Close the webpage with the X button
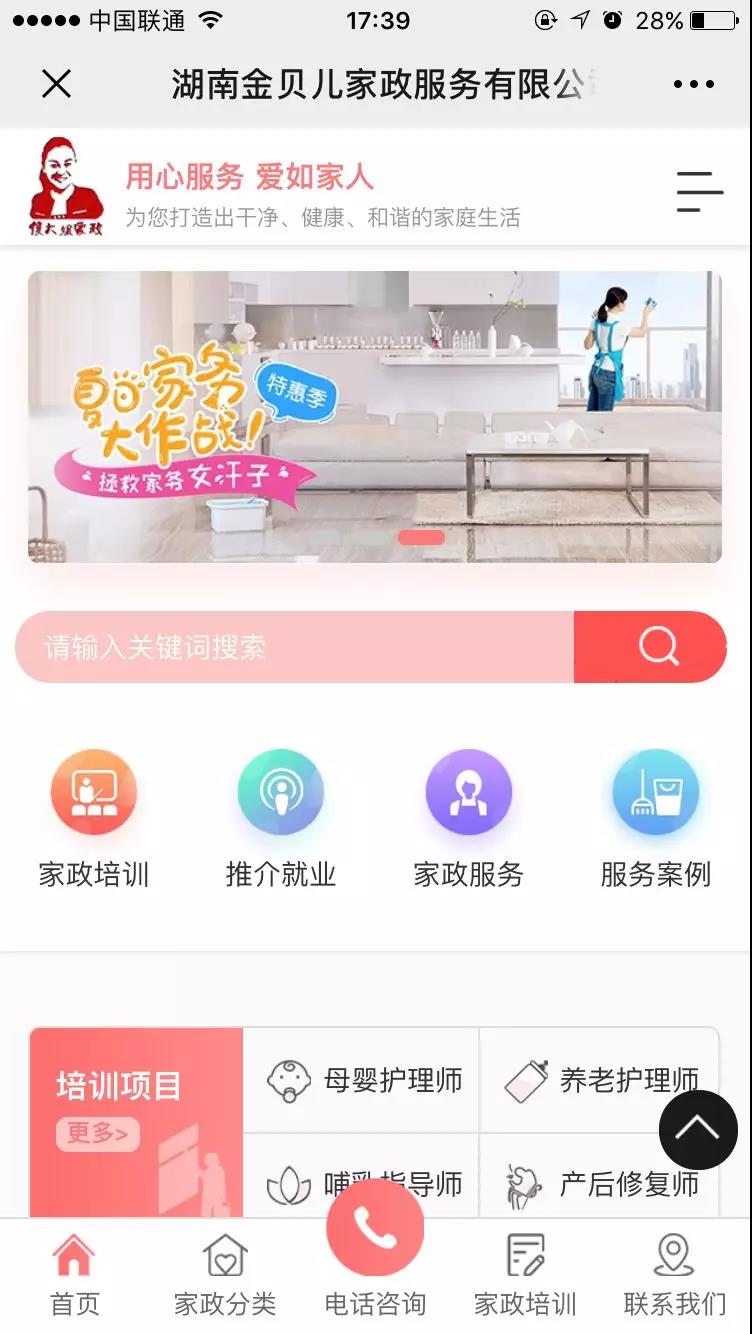Viewport: 752px width, 1334px height. [57, 84]
